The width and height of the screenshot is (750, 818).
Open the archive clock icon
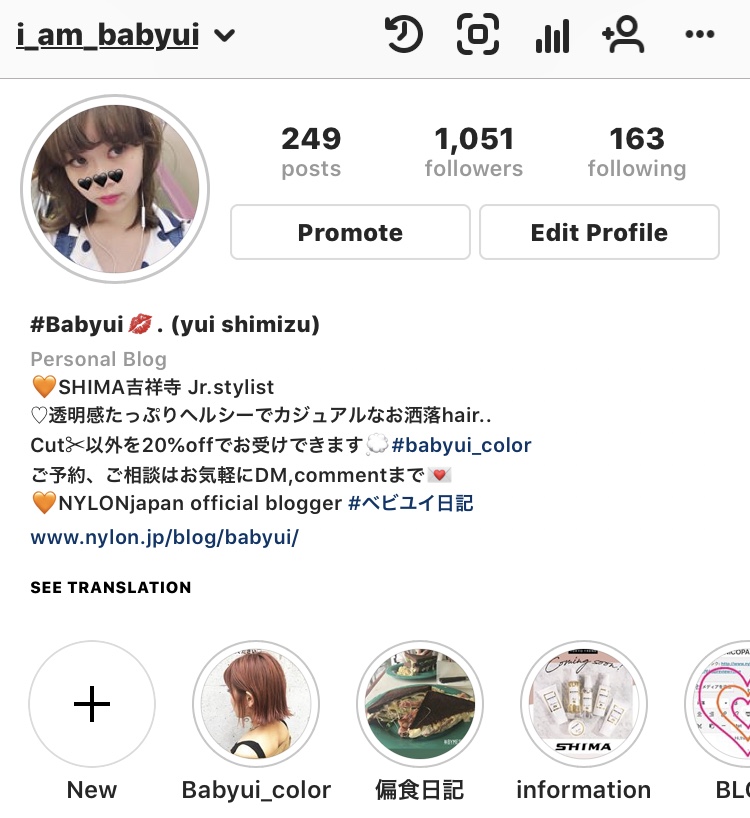(404, 36)
